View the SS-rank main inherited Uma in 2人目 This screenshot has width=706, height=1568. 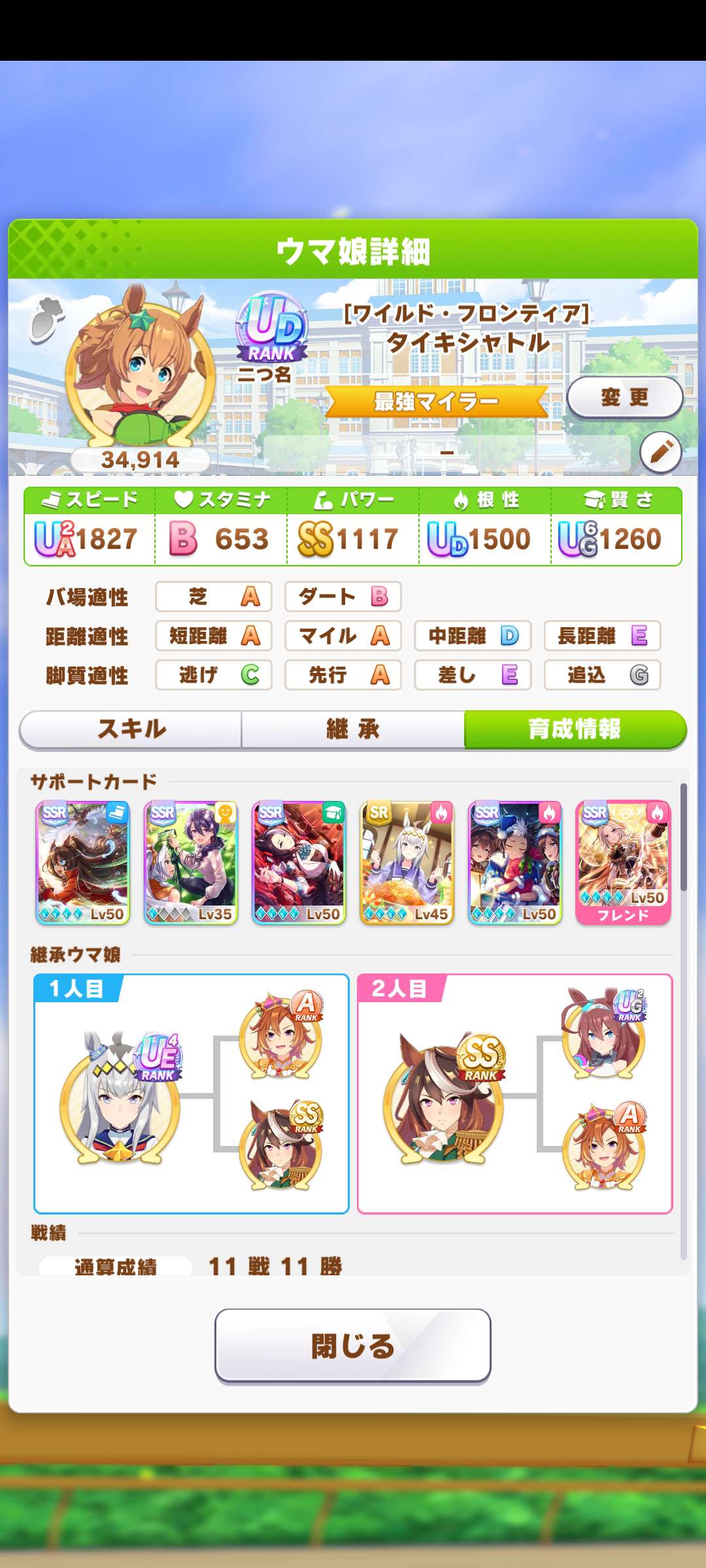(445, 1098)
